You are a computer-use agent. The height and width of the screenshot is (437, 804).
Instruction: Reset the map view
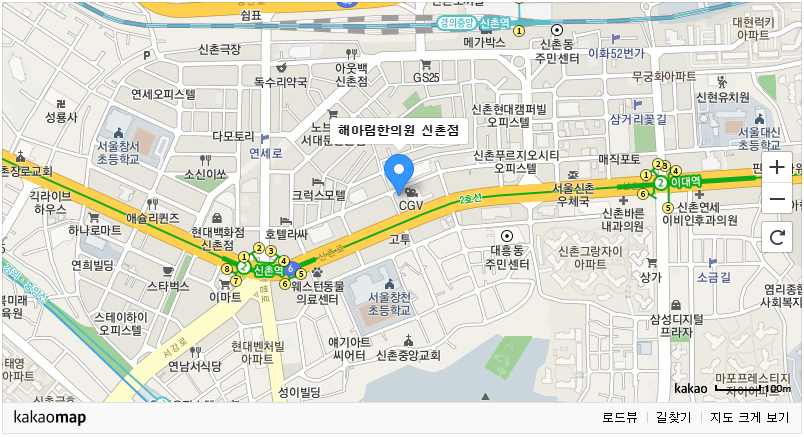(777, 237)
